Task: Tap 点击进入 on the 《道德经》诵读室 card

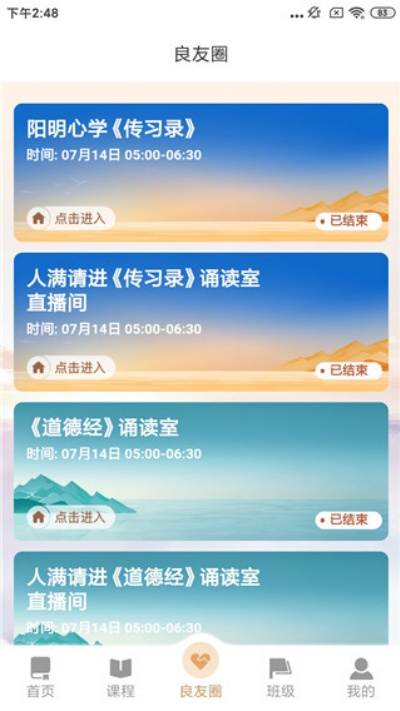Action: [70, 517]
